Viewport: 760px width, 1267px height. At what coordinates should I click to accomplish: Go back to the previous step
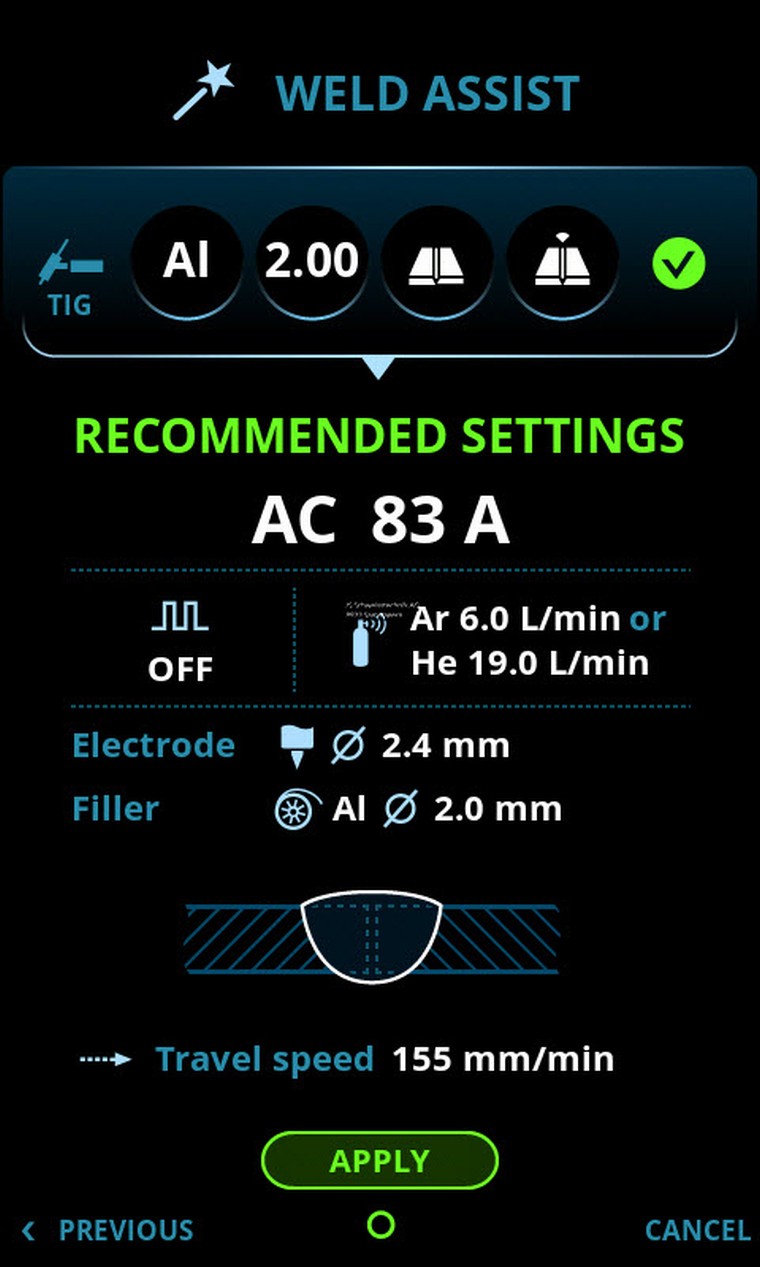tap(108, 1230)
